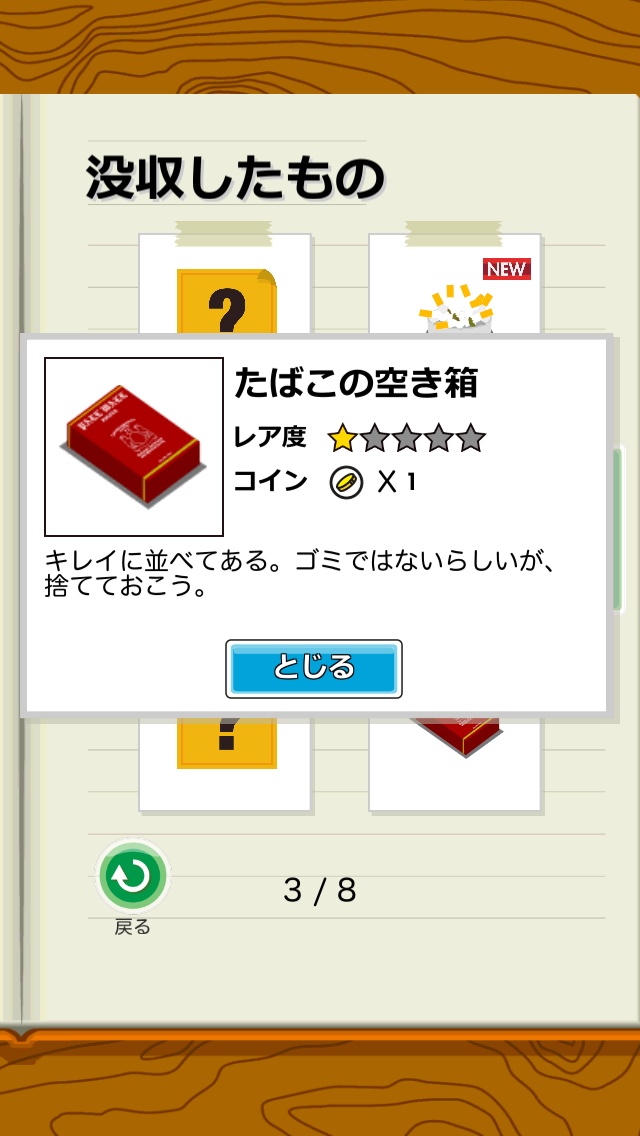The width and height of the screenshot is (640, 1136).
Task: Open the NEW confiscated item card
Action: click(x=454, y=284)
